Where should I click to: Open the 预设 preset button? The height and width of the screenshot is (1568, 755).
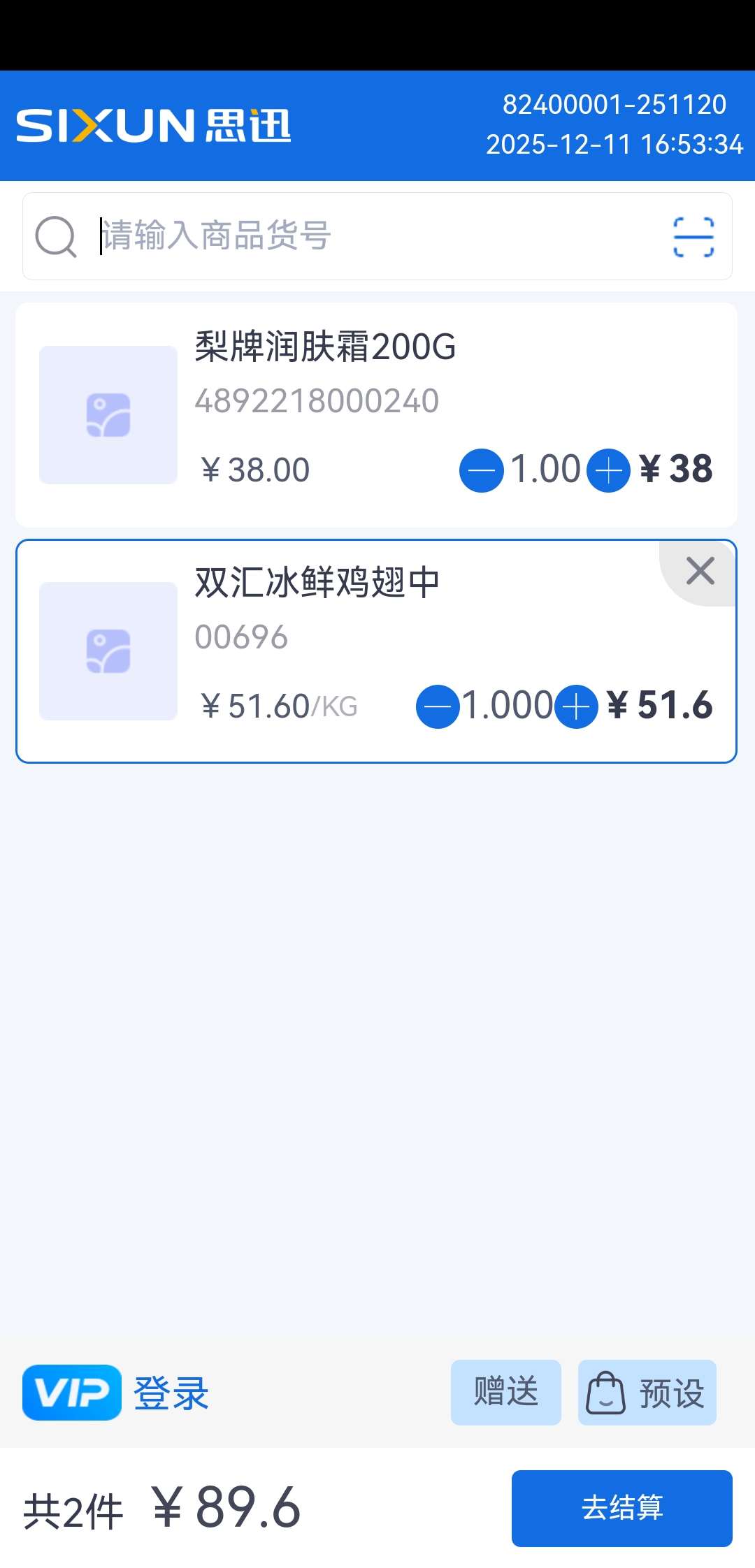point(647,1392)
